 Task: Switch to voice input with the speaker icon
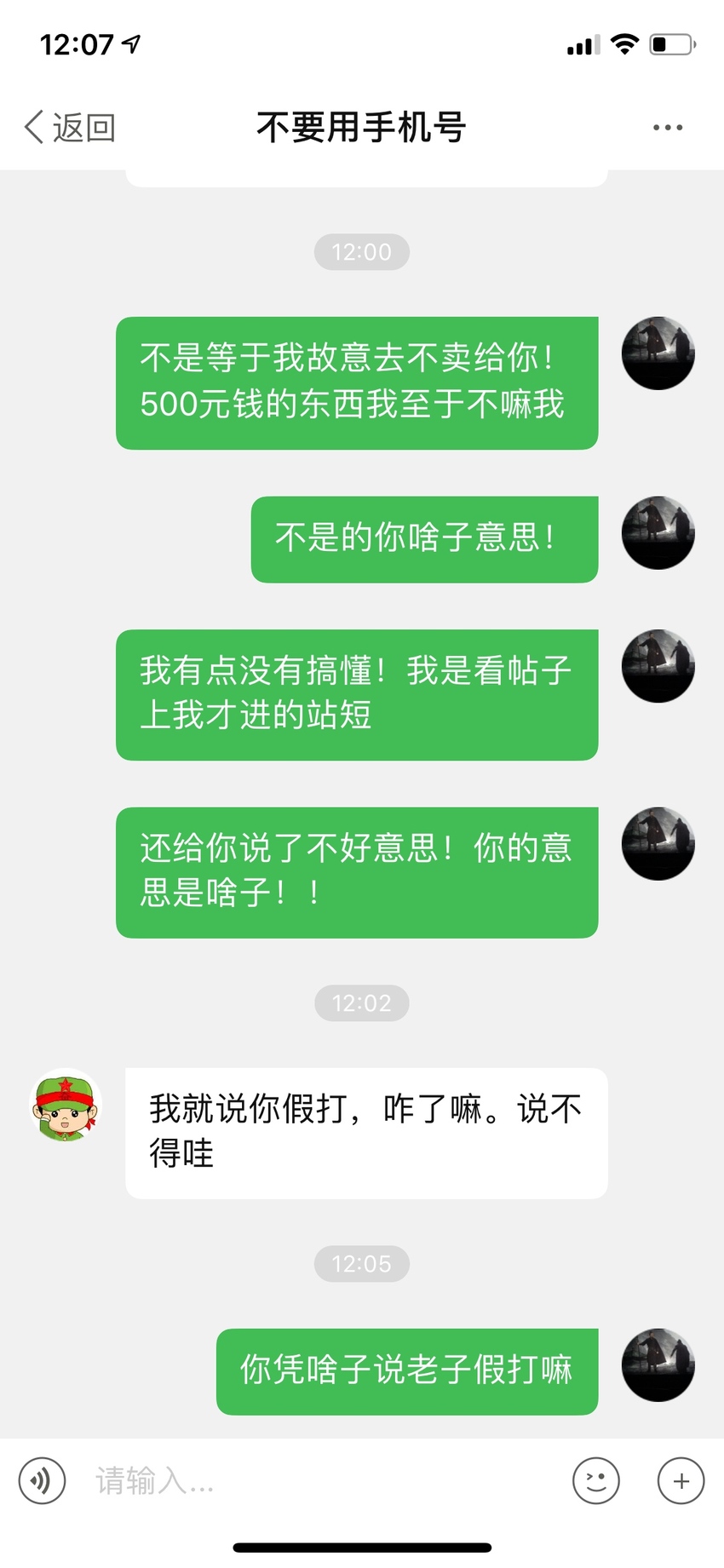pyautogui.click(x=42, y=1481)
